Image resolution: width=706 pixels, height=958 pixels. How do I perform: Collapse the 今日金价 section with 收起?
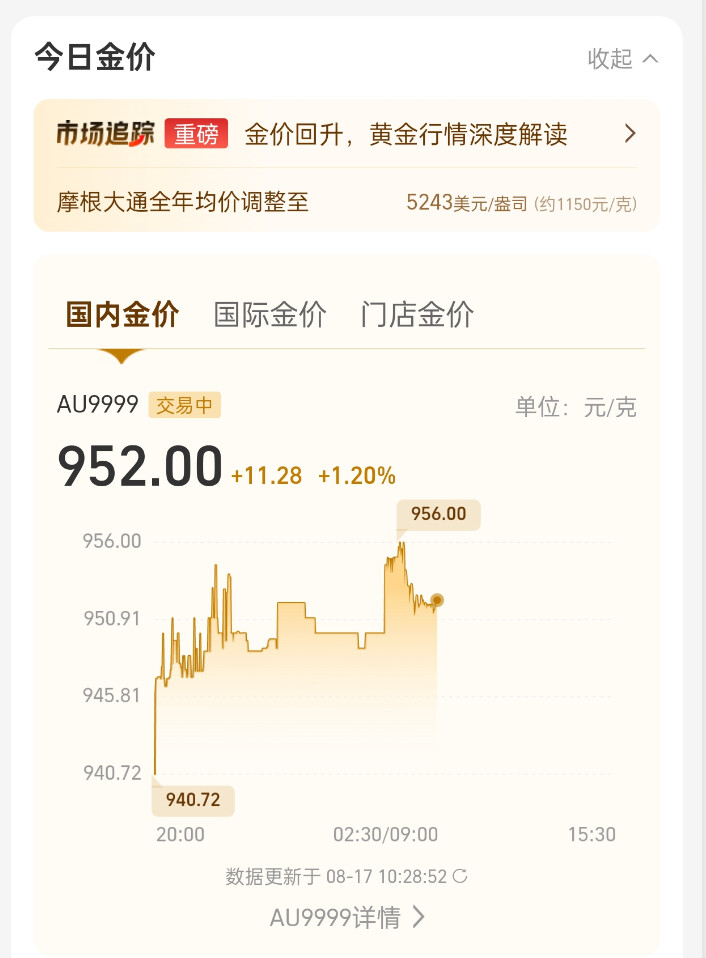(622, 59)
